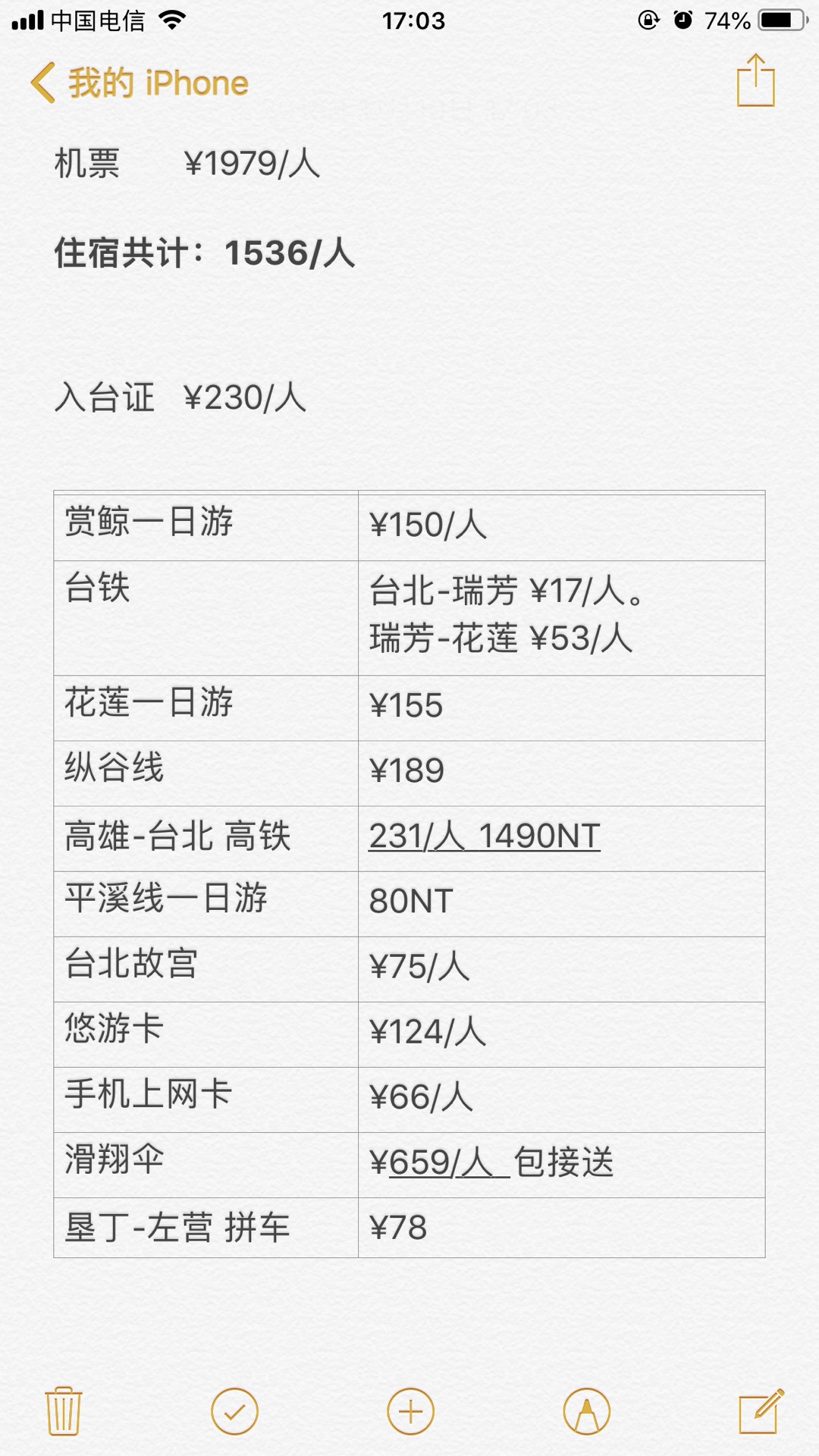Add a checklist to the note
Image resolution: width=819 pixels, height=1456 pixels.
tap(234, 1411)
